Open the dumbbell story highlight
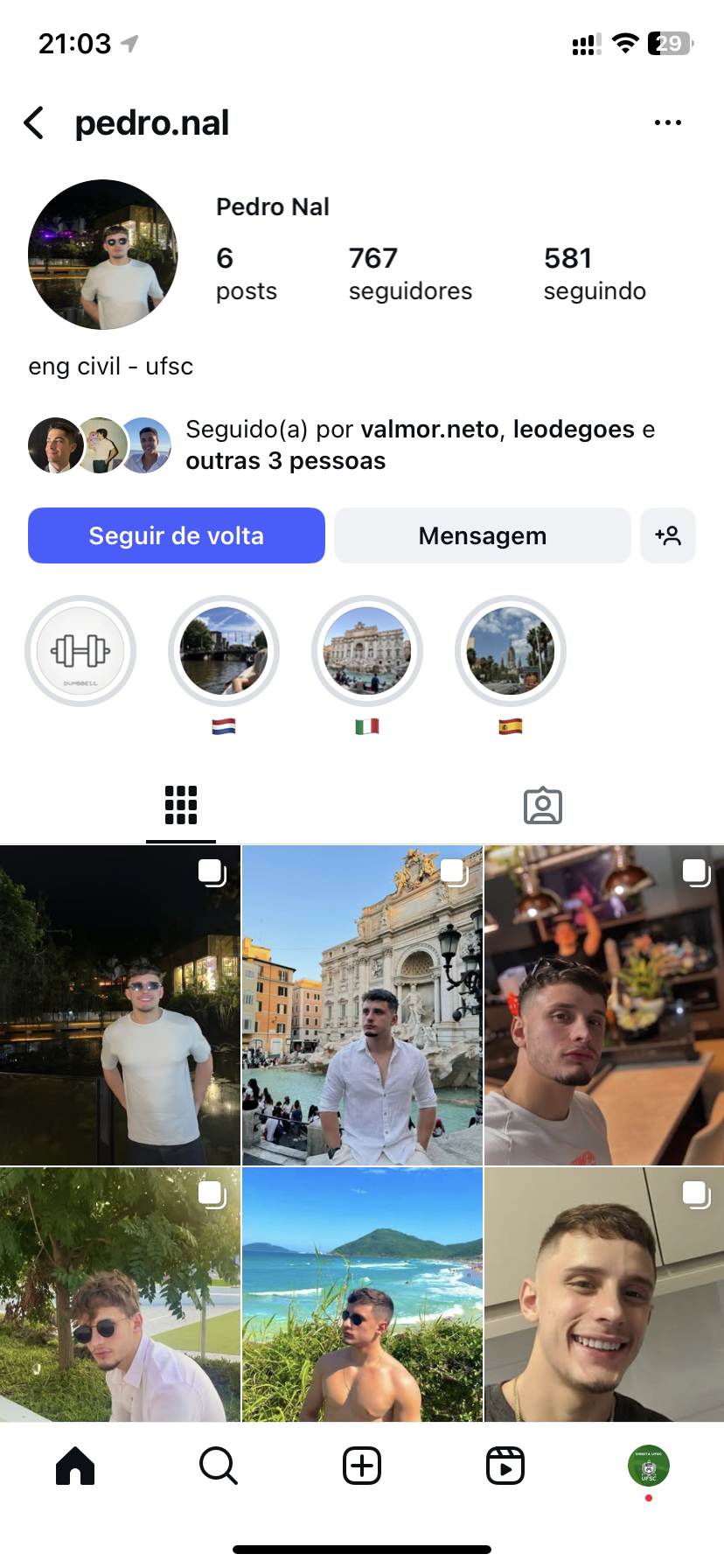This screenshot has width=724, height=1568. [x=80, y=651]
